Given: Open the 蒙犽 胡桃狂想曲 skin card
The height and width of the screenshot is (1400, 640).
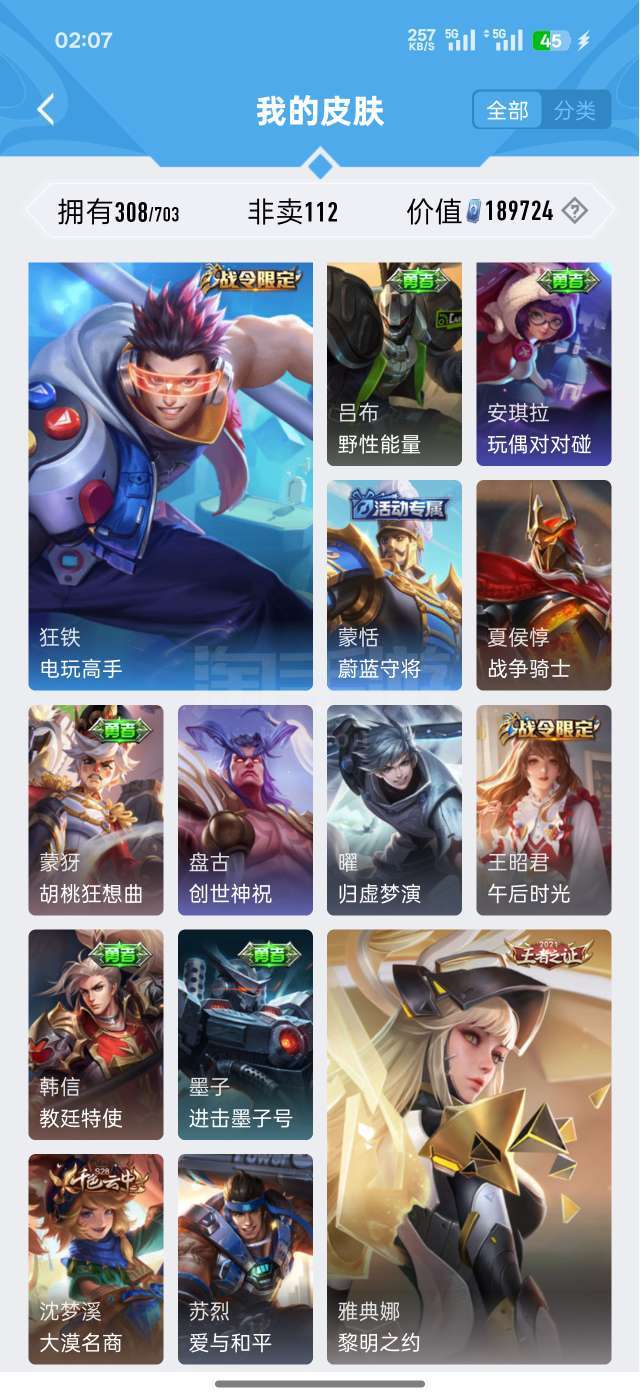Looking at the screenshot, I should [x=95, y=810].
